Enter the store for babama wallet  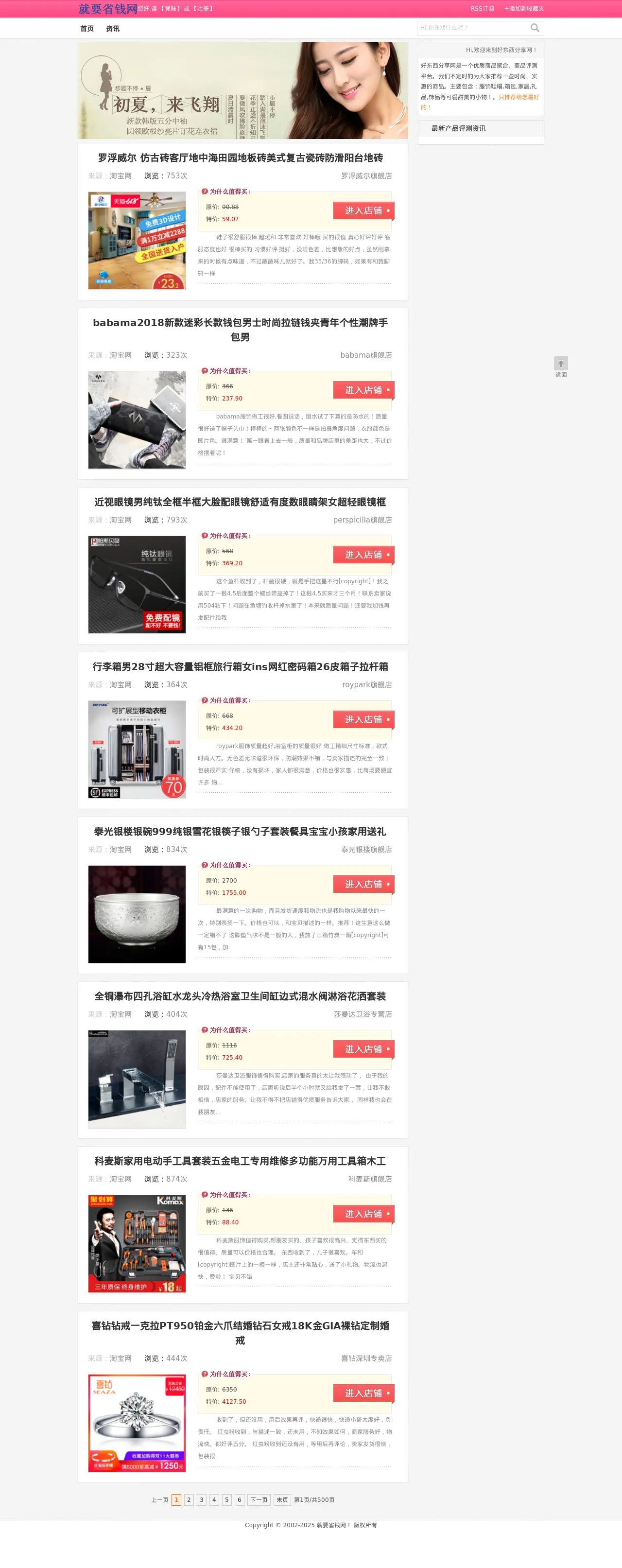[x=363, y=390]
